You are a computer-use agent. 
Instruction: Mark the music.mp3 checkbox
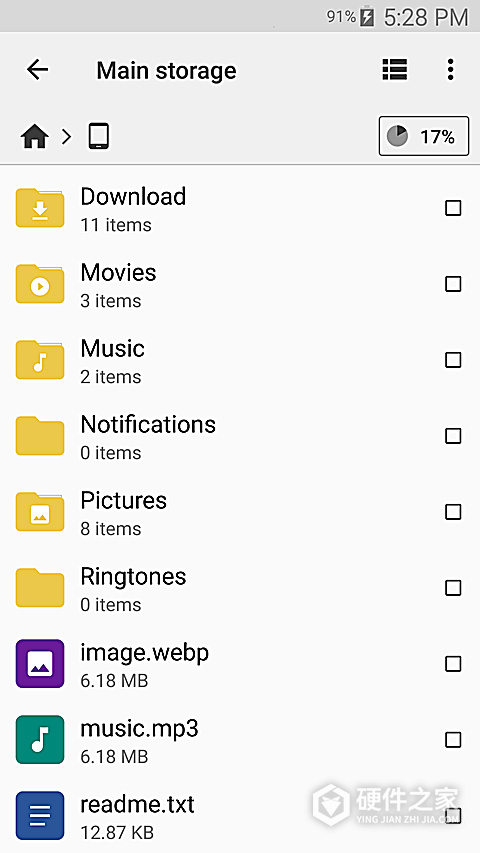click(x=453, y=740)
